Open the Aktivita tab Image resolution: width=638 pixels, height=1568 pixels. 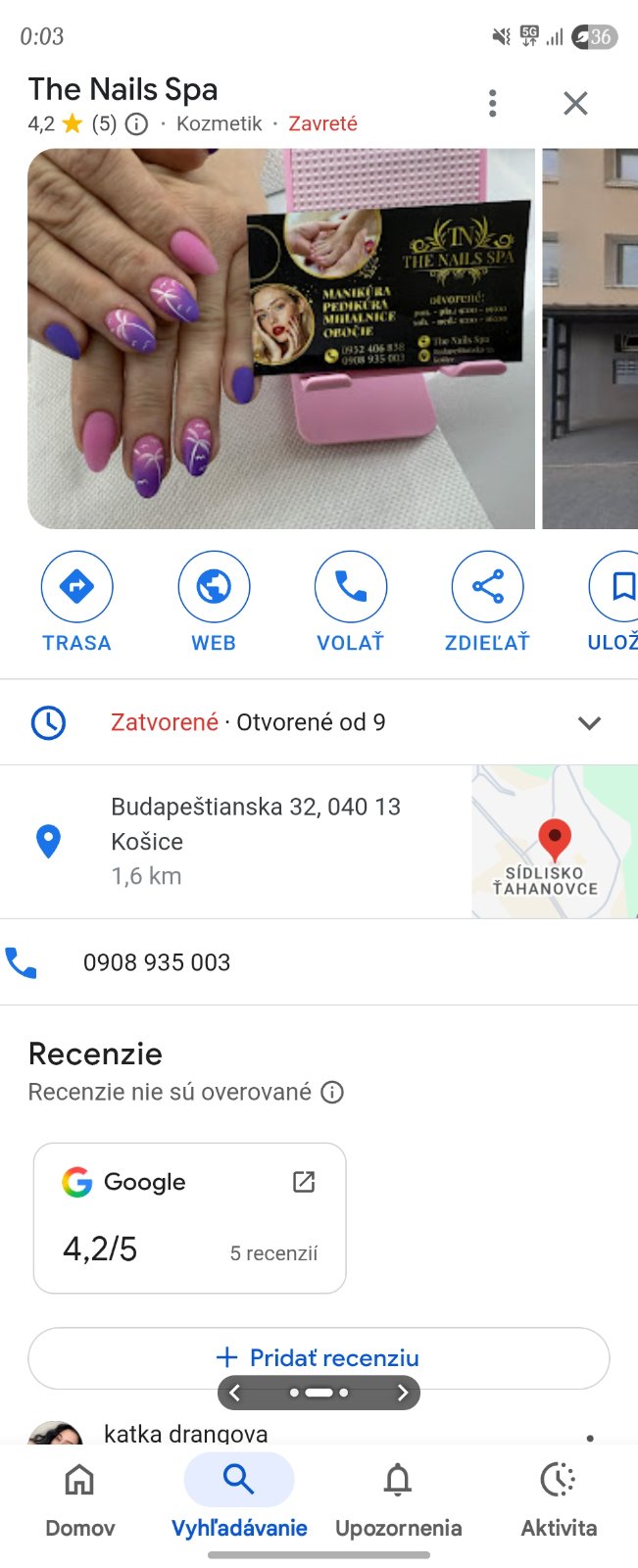click(x=559, y=1499)
